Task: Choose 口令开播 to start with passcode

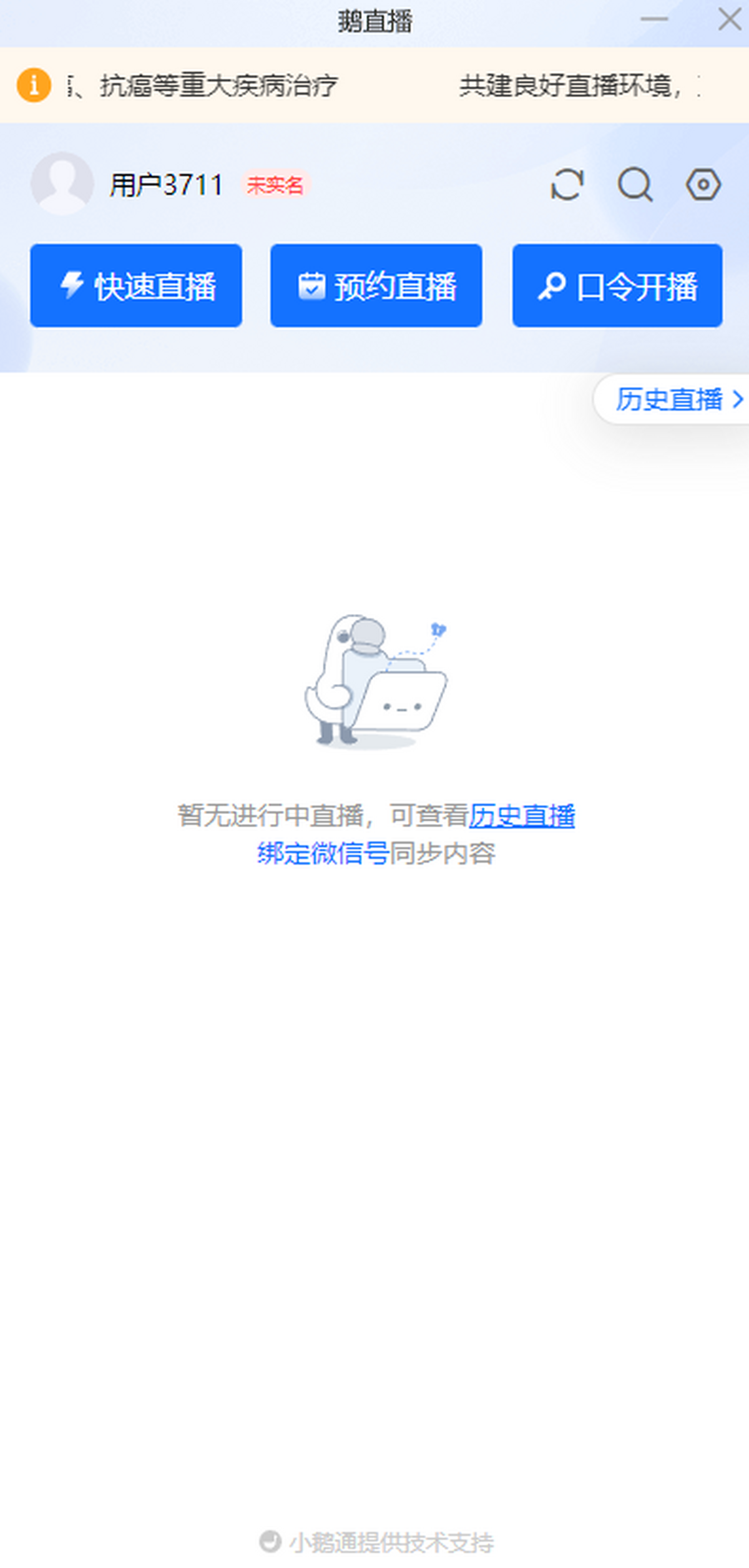Action: tap(617, 286)
